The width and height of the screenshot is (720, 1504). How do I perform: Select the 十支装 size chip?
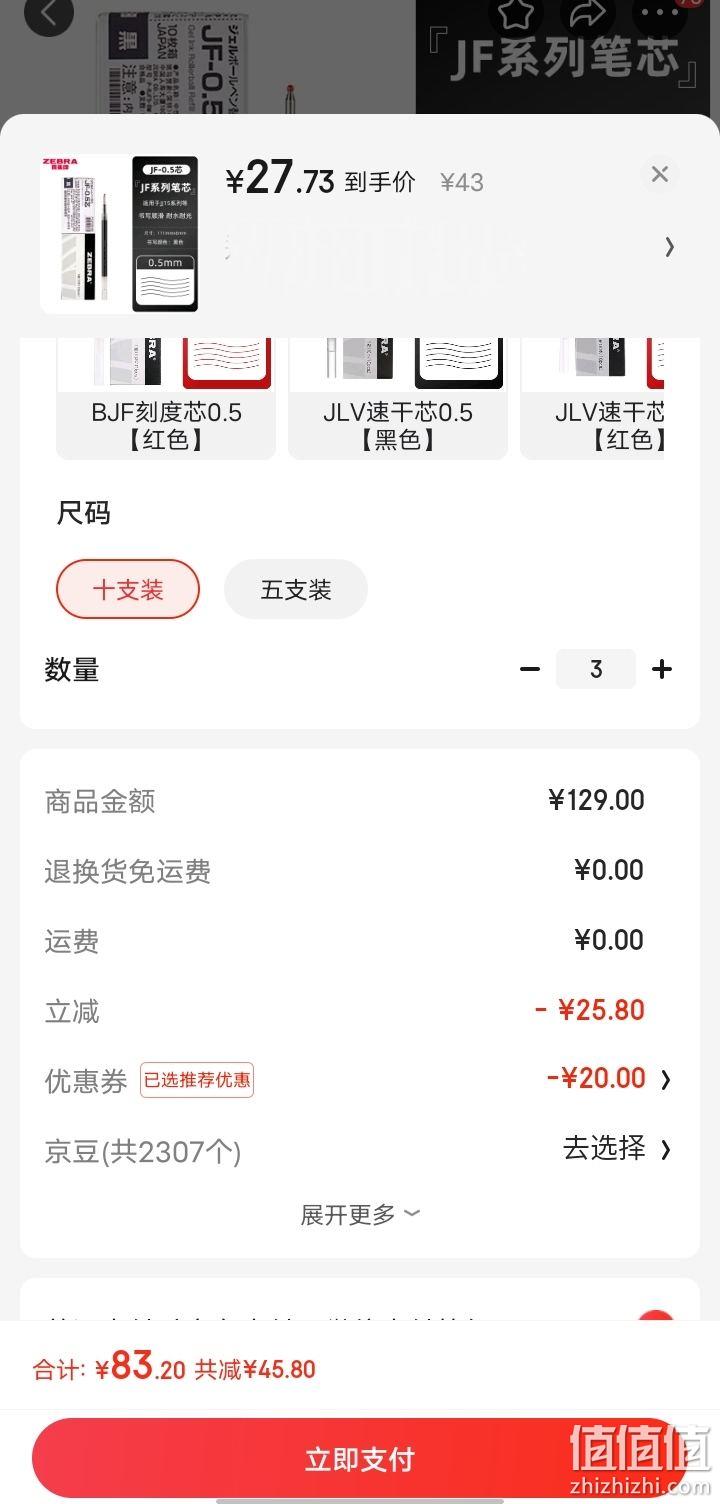tap(128, 589)
